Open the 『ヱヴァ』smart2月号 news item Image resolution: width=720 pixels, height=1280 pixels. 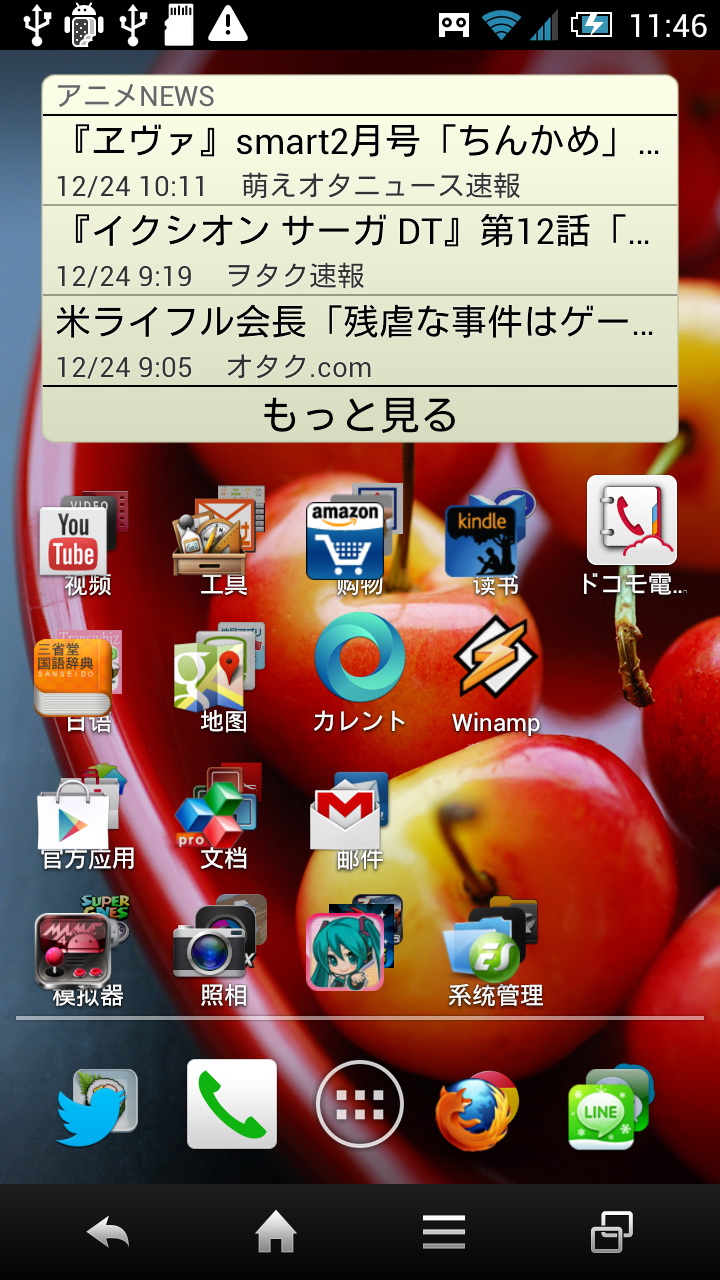click(x=360, y=160)
